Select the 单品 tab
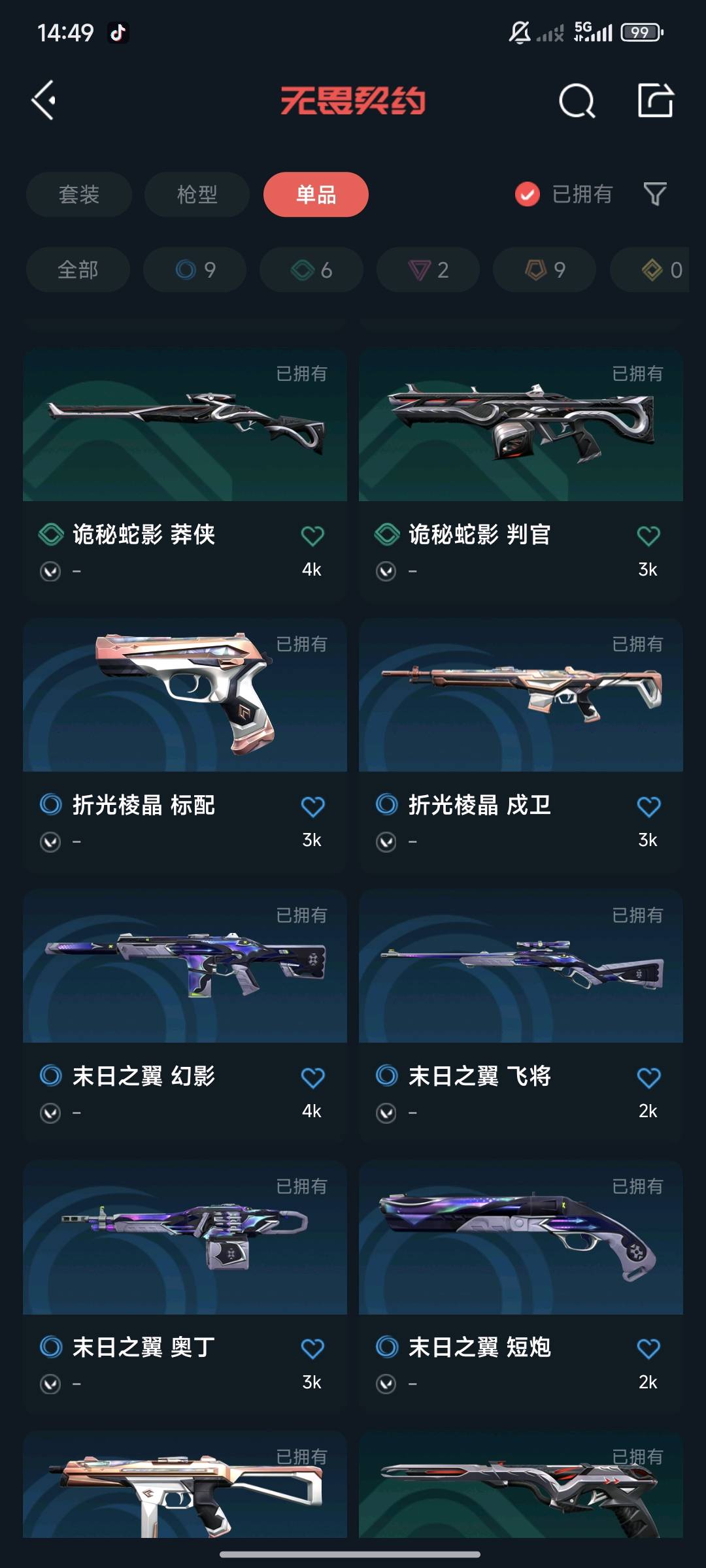The width and height of the screenshot is (706, 1568). coord(316,194)
